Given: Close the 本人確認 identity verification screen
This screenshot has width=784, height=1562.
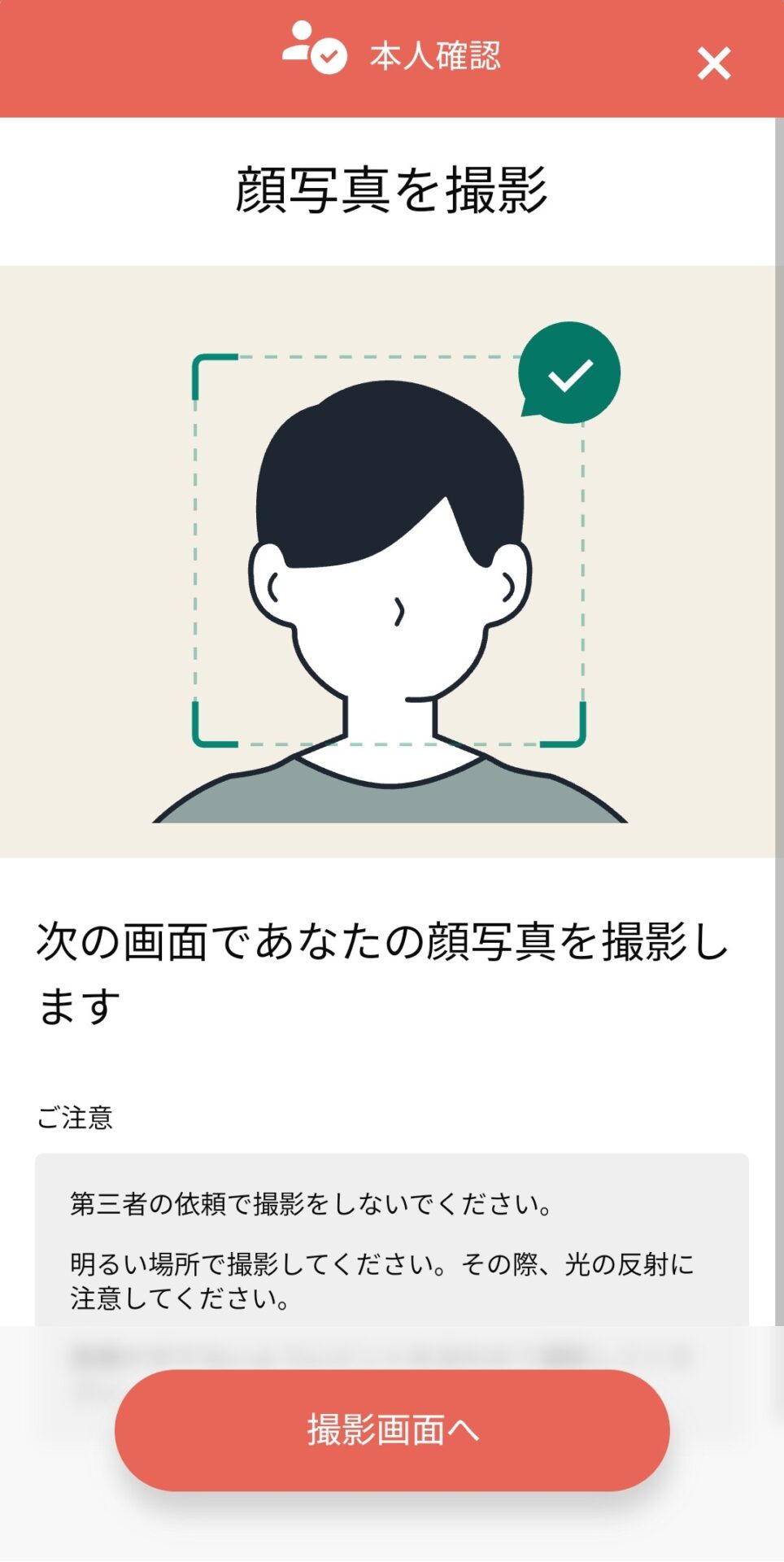Looking at the screenshot, I should [x=713, y=63].
